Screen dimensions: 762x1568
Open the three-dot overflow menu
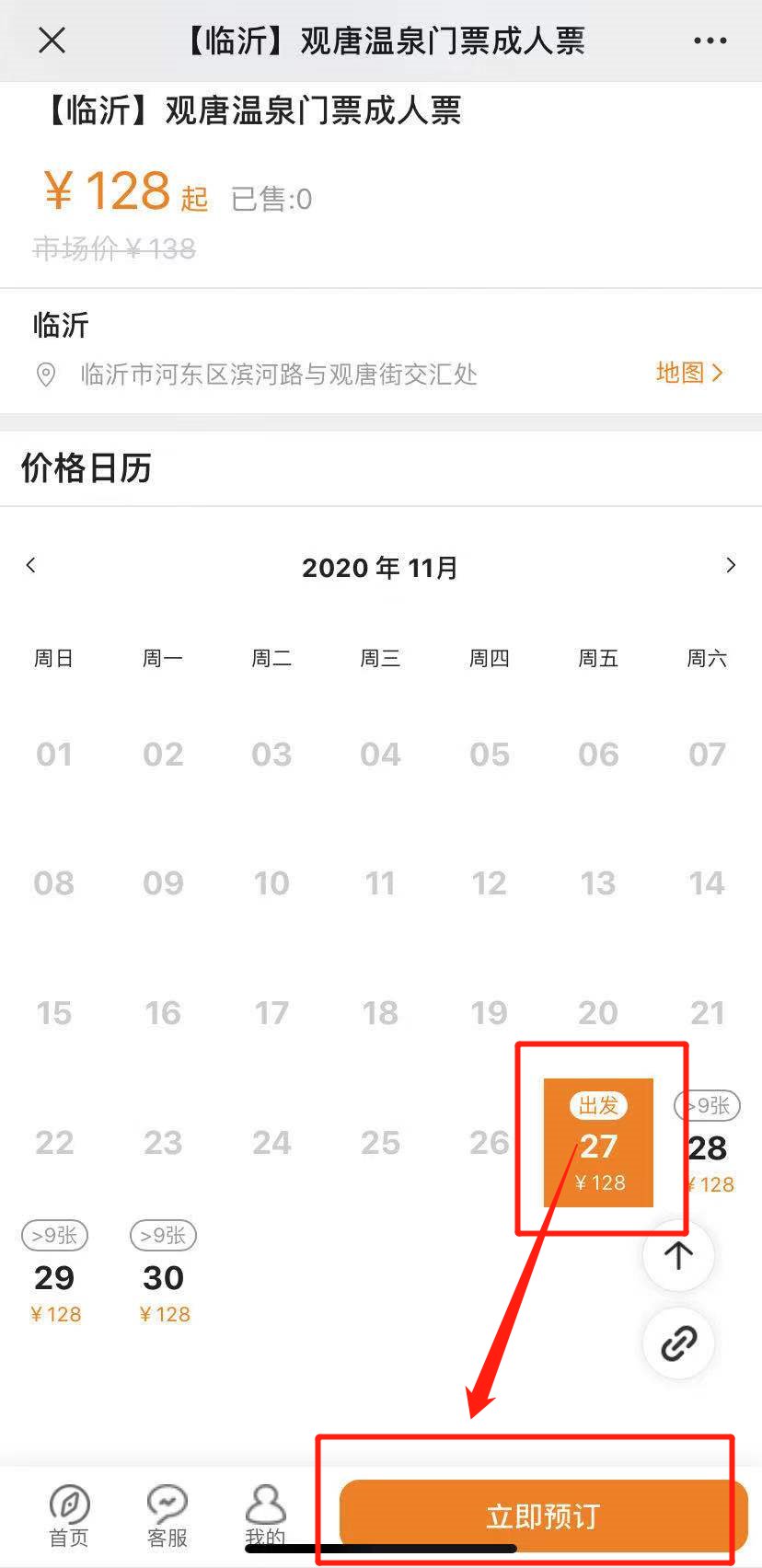pyautogui.click(x=710, y=40)
